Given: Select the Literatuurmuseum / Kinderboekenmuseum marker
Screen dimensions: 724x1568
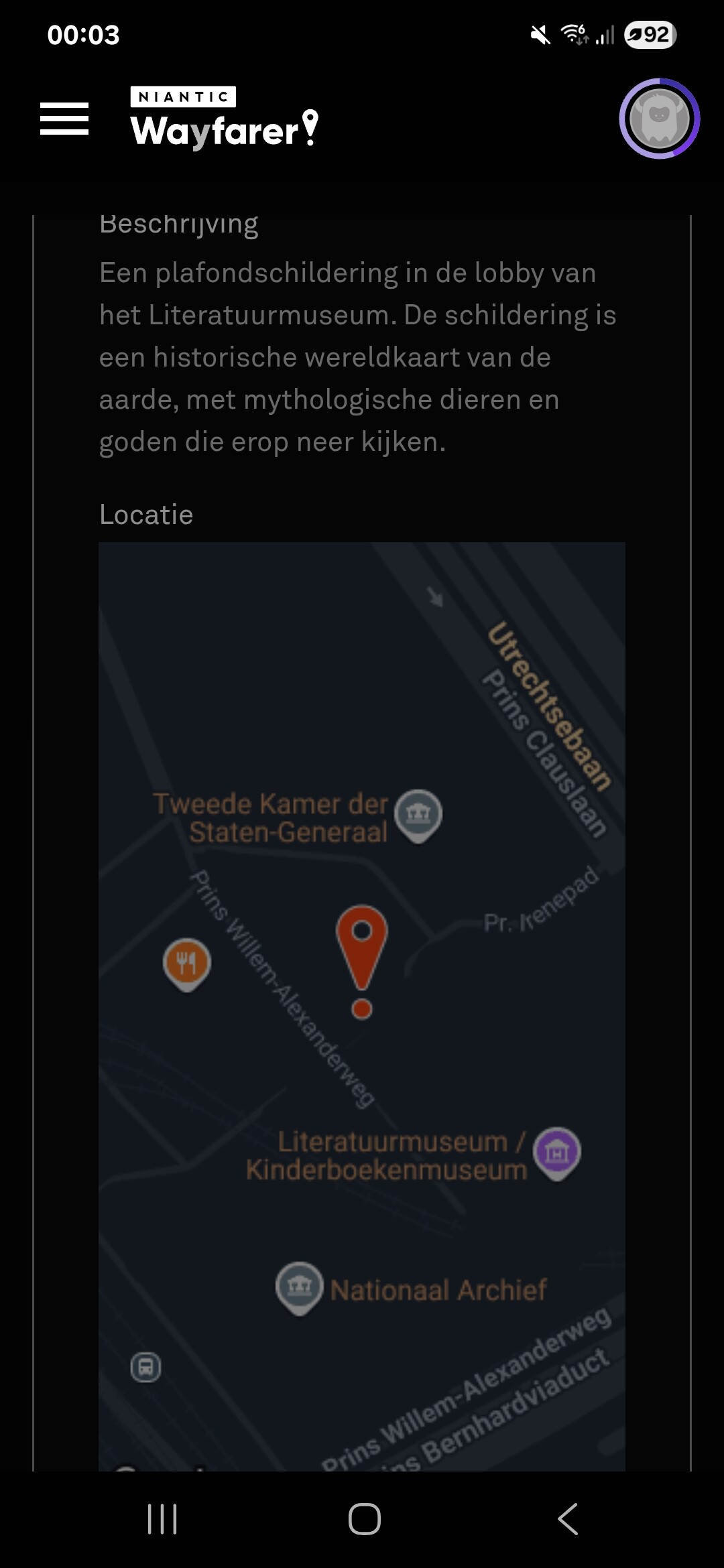Looking at the screenshot, I should coord(557,1152).
